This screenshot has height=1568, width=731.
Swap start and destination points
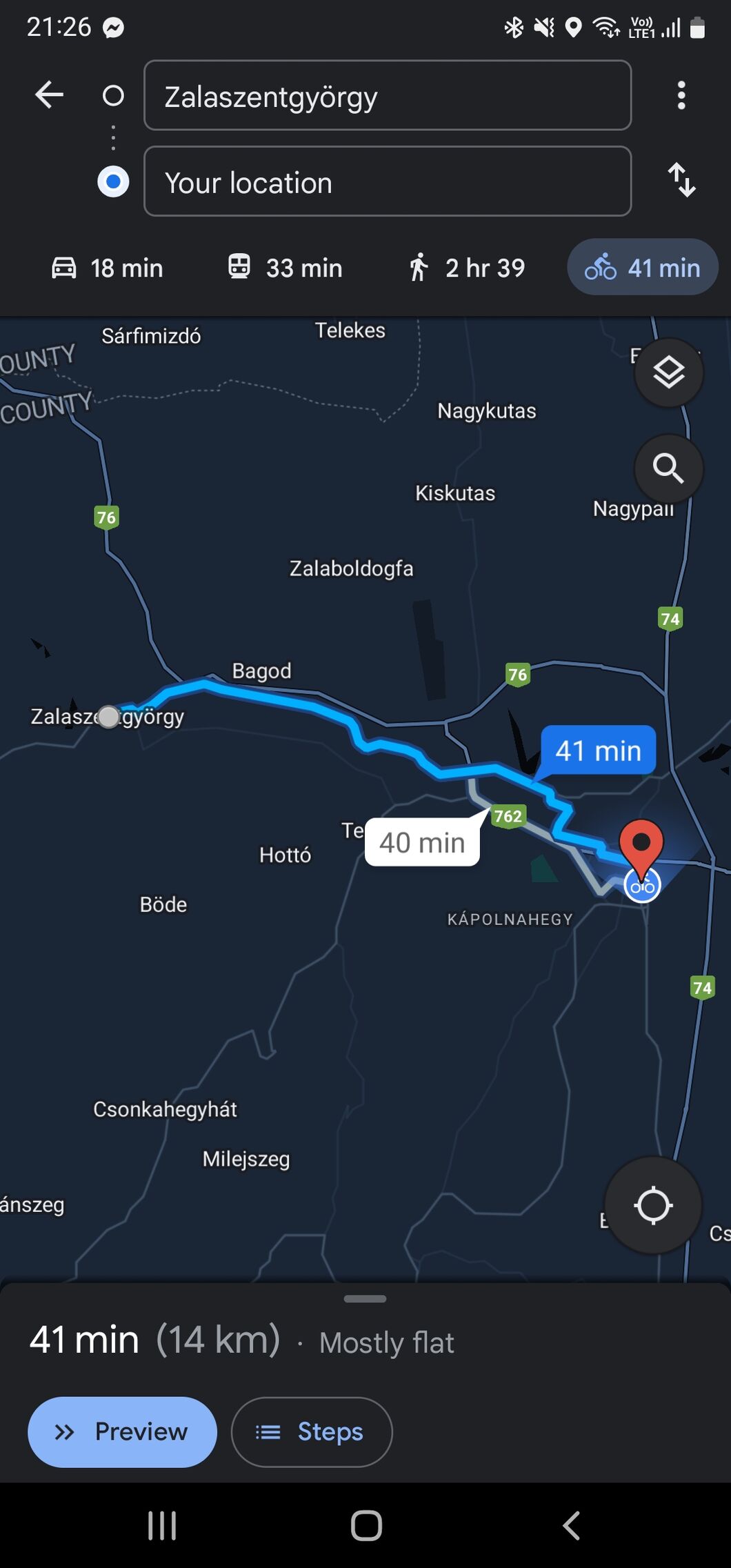pos(681,181)
